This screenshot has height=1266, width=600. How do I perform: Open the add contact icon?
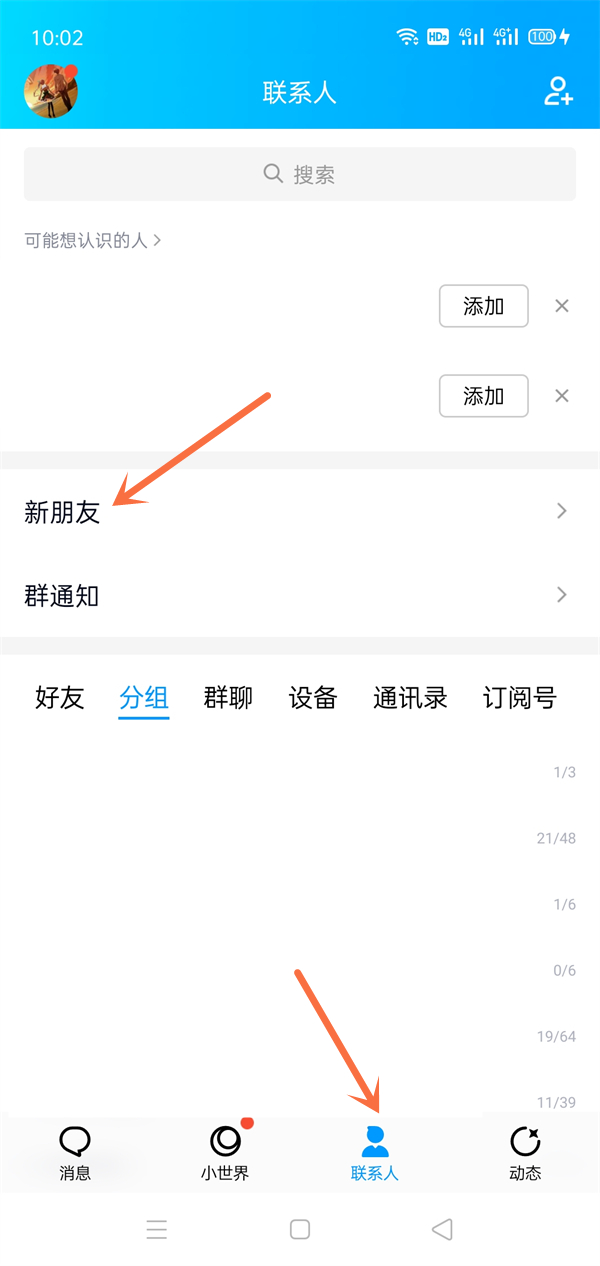coord(558,92)
